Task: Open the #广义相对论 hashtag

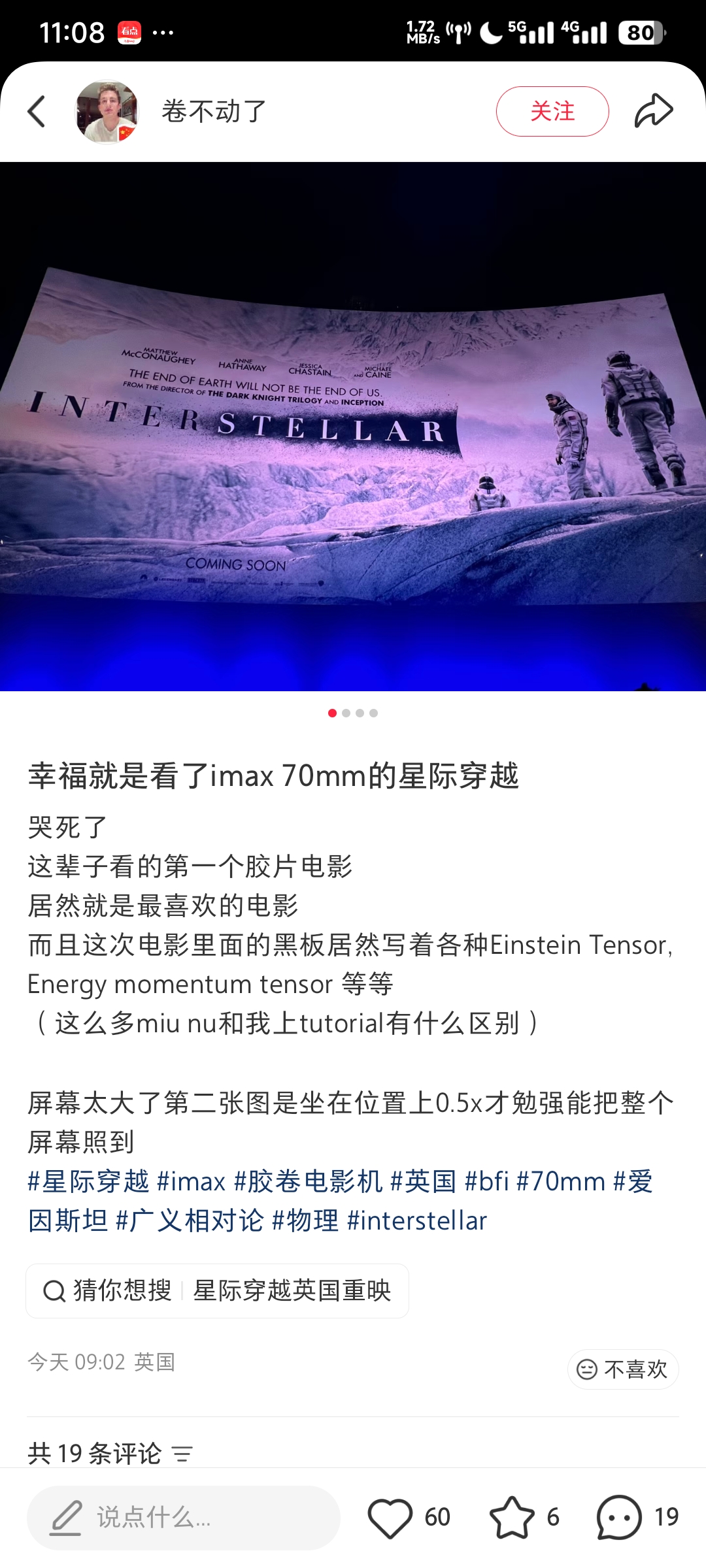Action: pos(190,1220)
